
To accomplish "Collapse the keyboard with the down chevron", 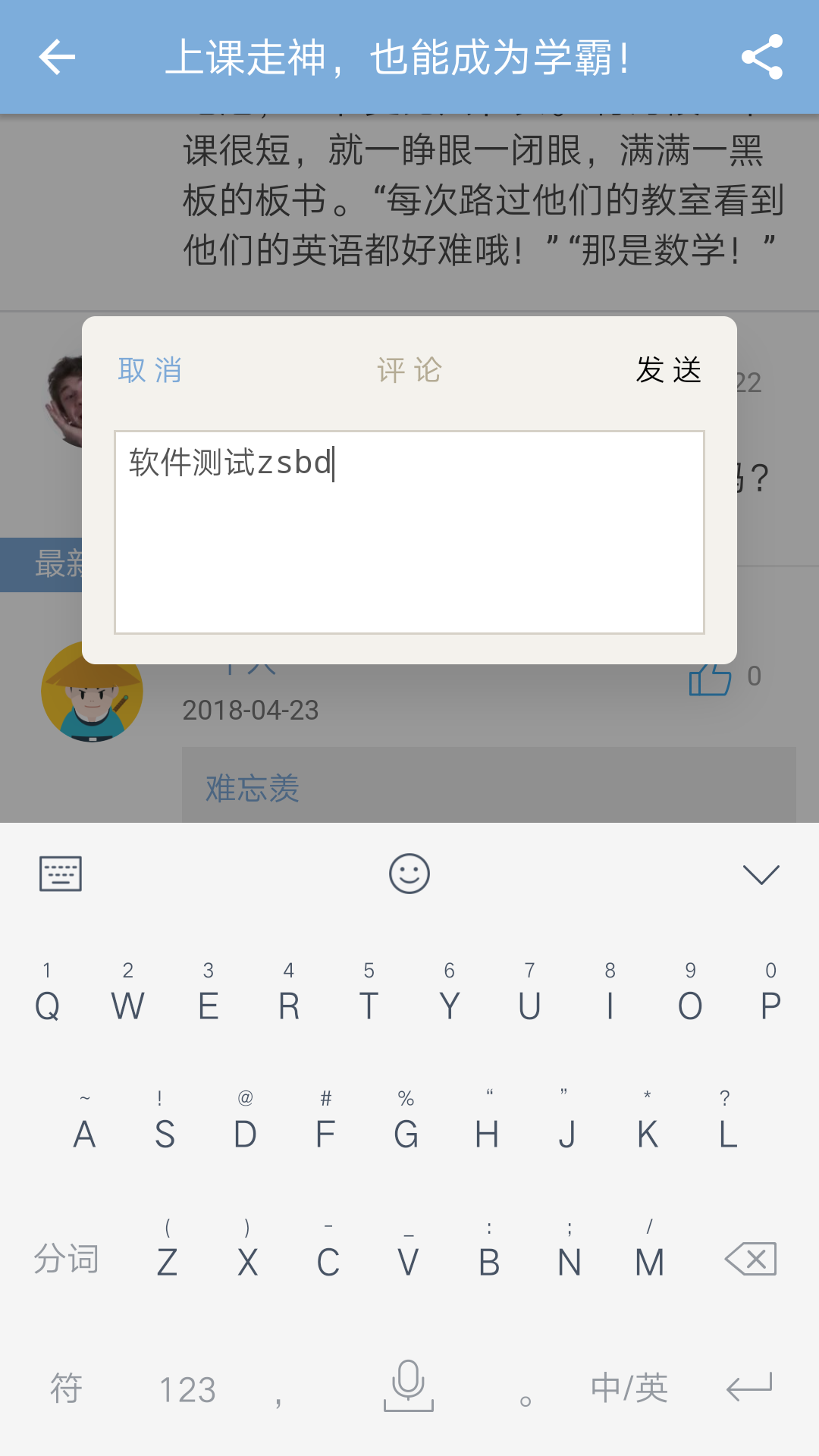I will [761, 874].
